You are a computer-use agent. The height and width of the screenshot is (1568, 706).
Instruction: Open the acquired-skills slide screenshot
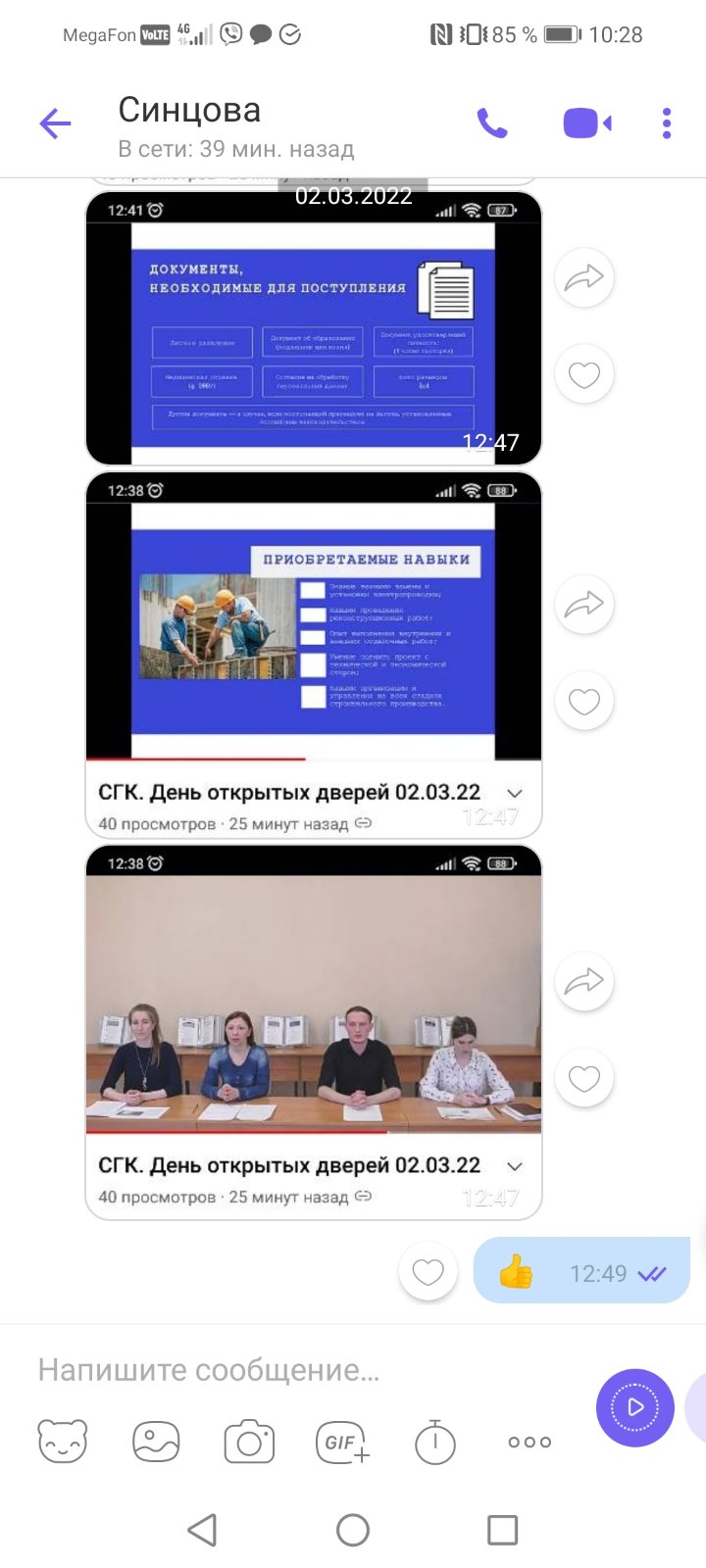coord(314,655)
